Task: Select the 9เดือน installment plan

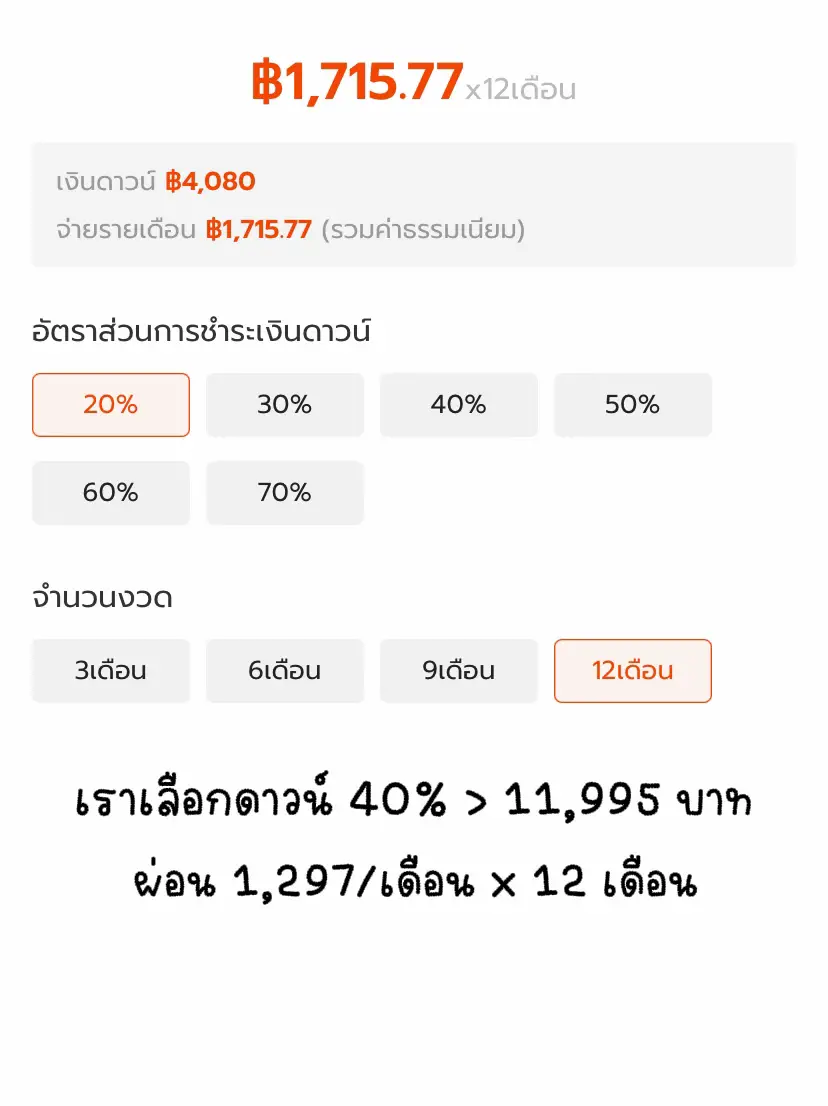Action: [458, 671]
